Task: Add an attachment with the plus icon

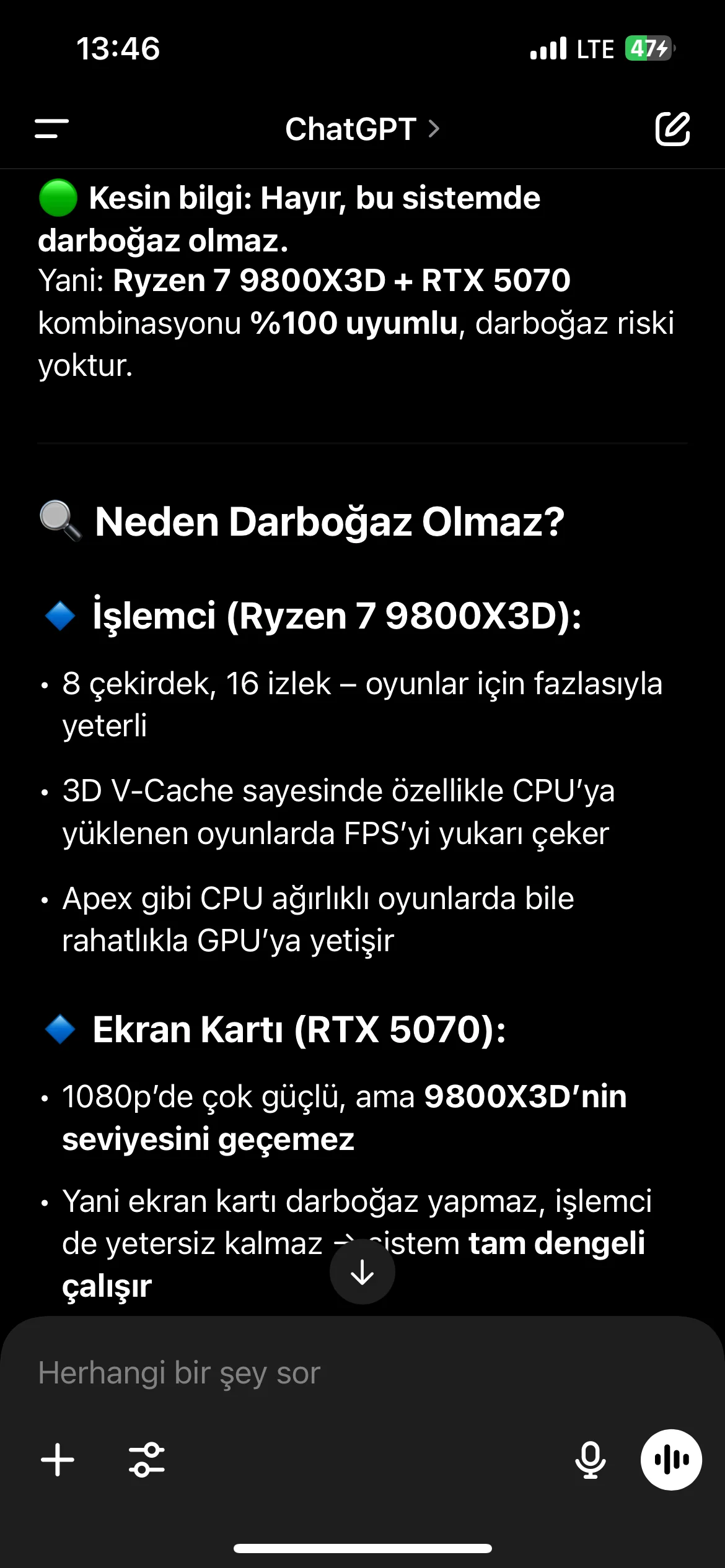Action: (58, 1460)
